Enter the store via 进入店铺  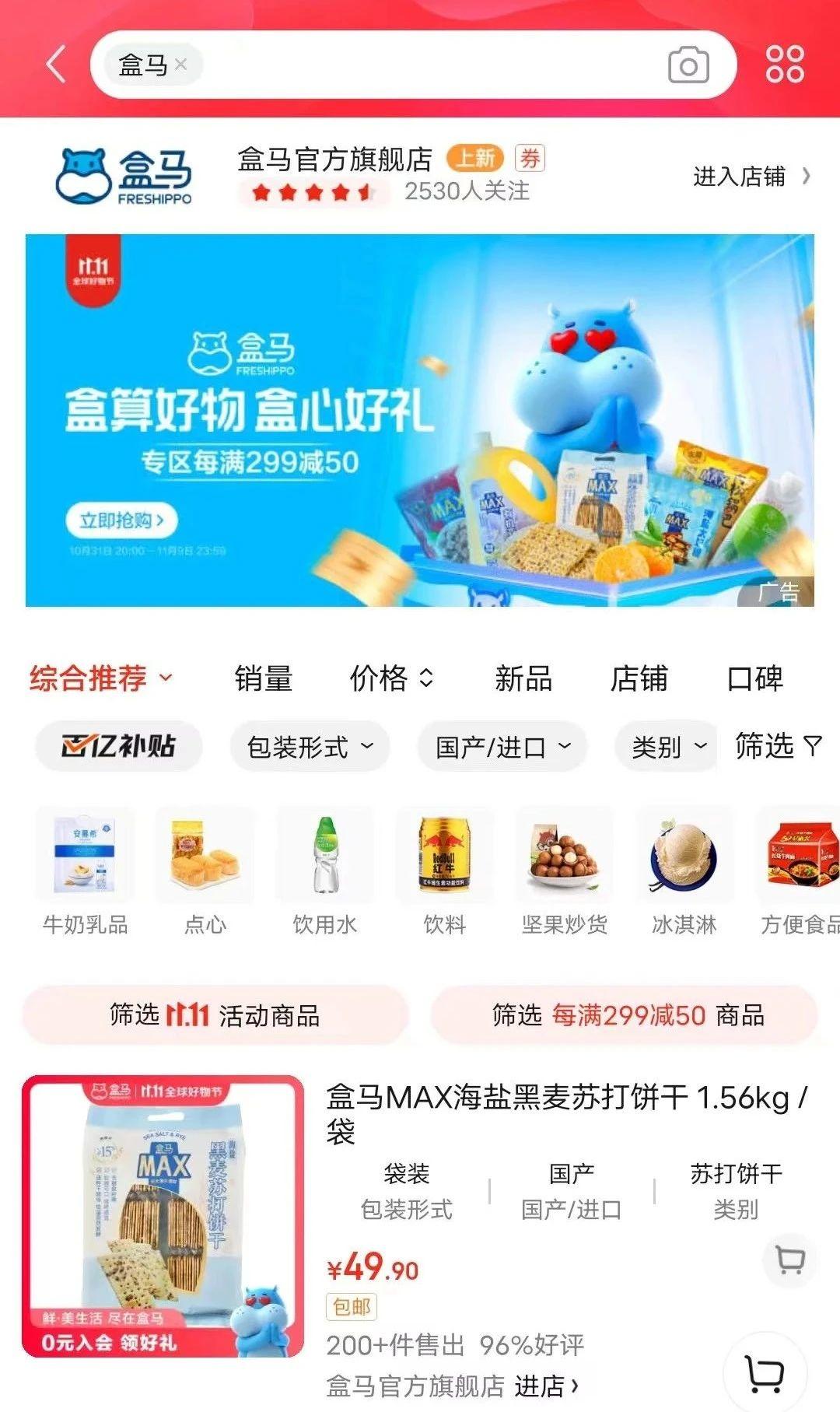pos(751,177)
